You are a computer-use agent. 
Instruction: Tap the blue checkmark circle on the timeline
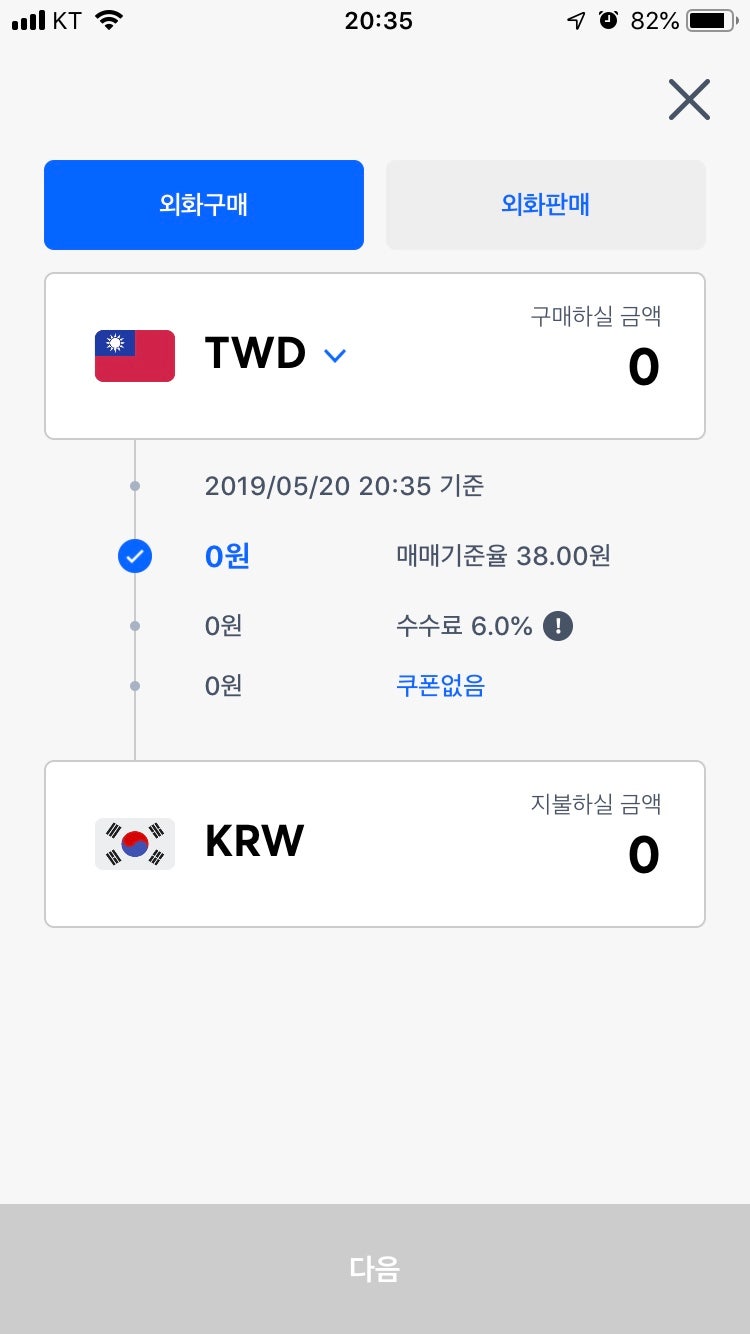point(134,556)
